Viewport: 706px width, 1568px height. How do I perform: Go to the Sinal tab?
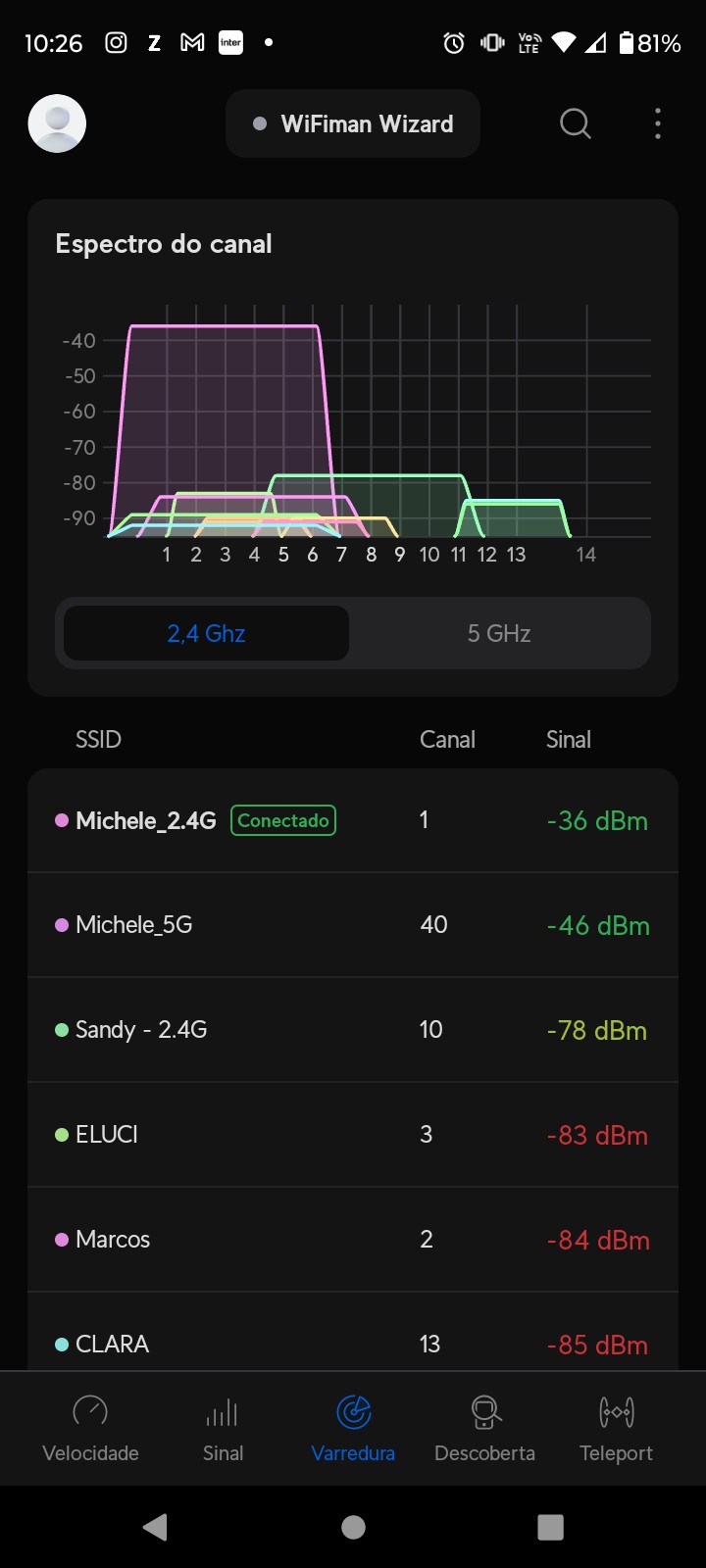[x=223, y=1428]
